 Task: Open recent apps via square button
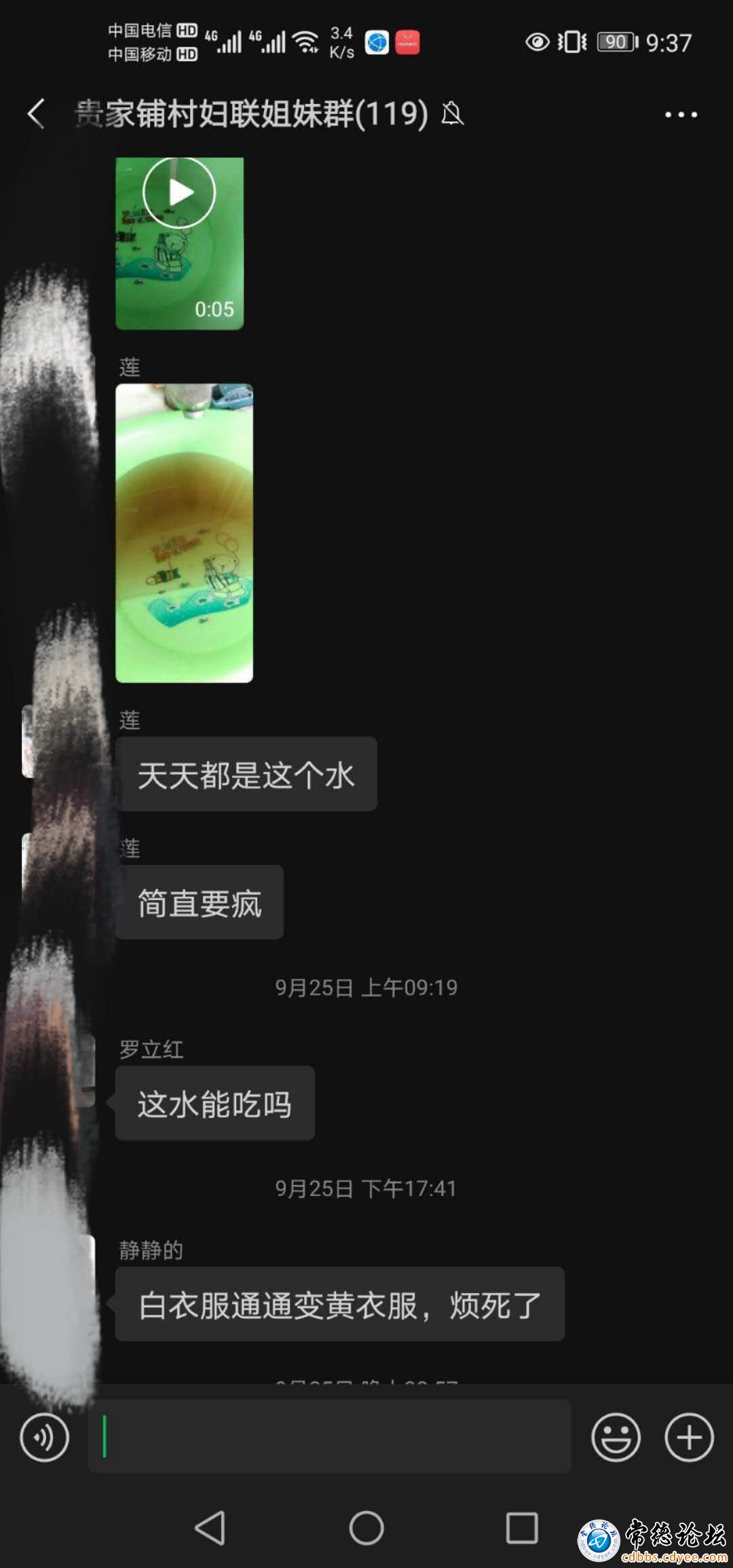(x=522, y=1528)
